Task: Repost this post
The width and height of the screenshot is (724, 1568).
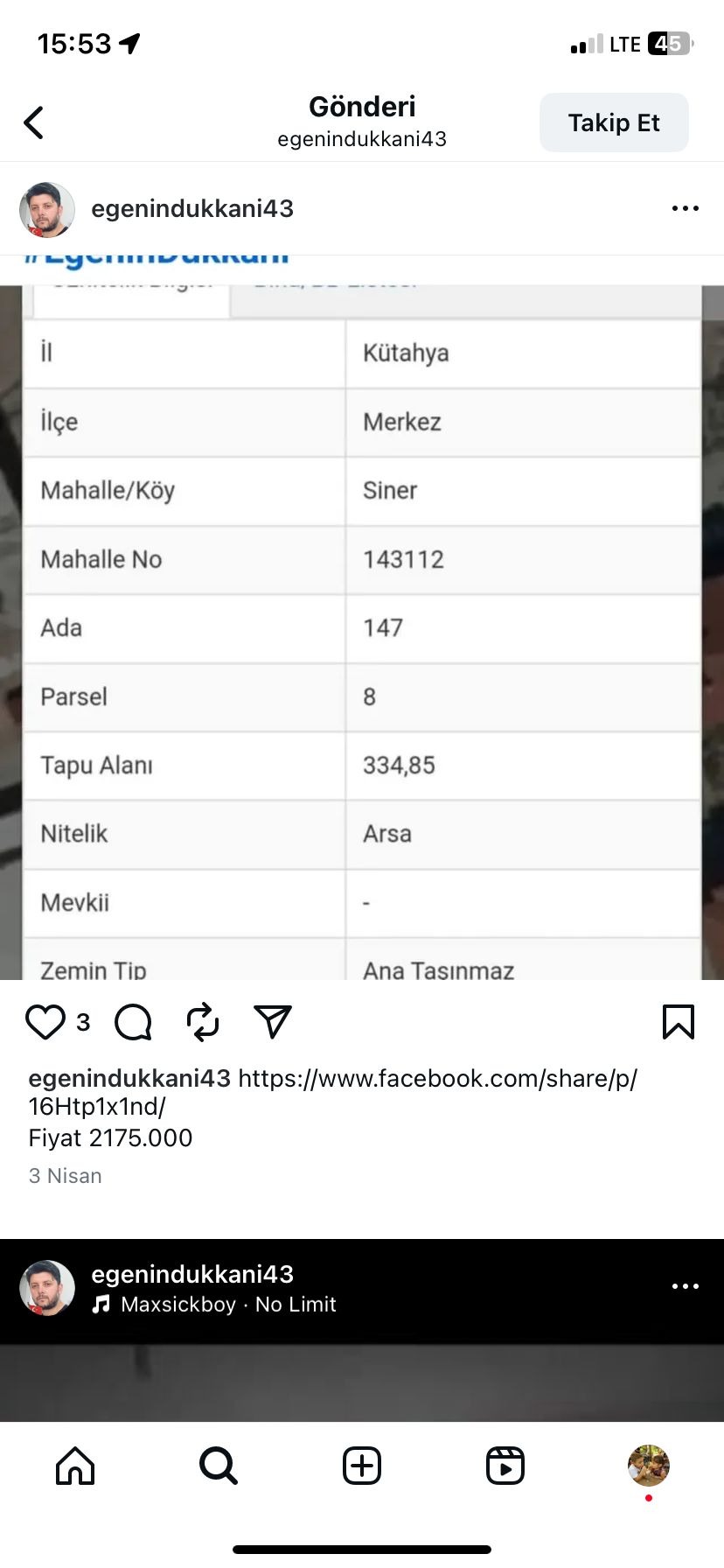Action: coord(203,1022)
